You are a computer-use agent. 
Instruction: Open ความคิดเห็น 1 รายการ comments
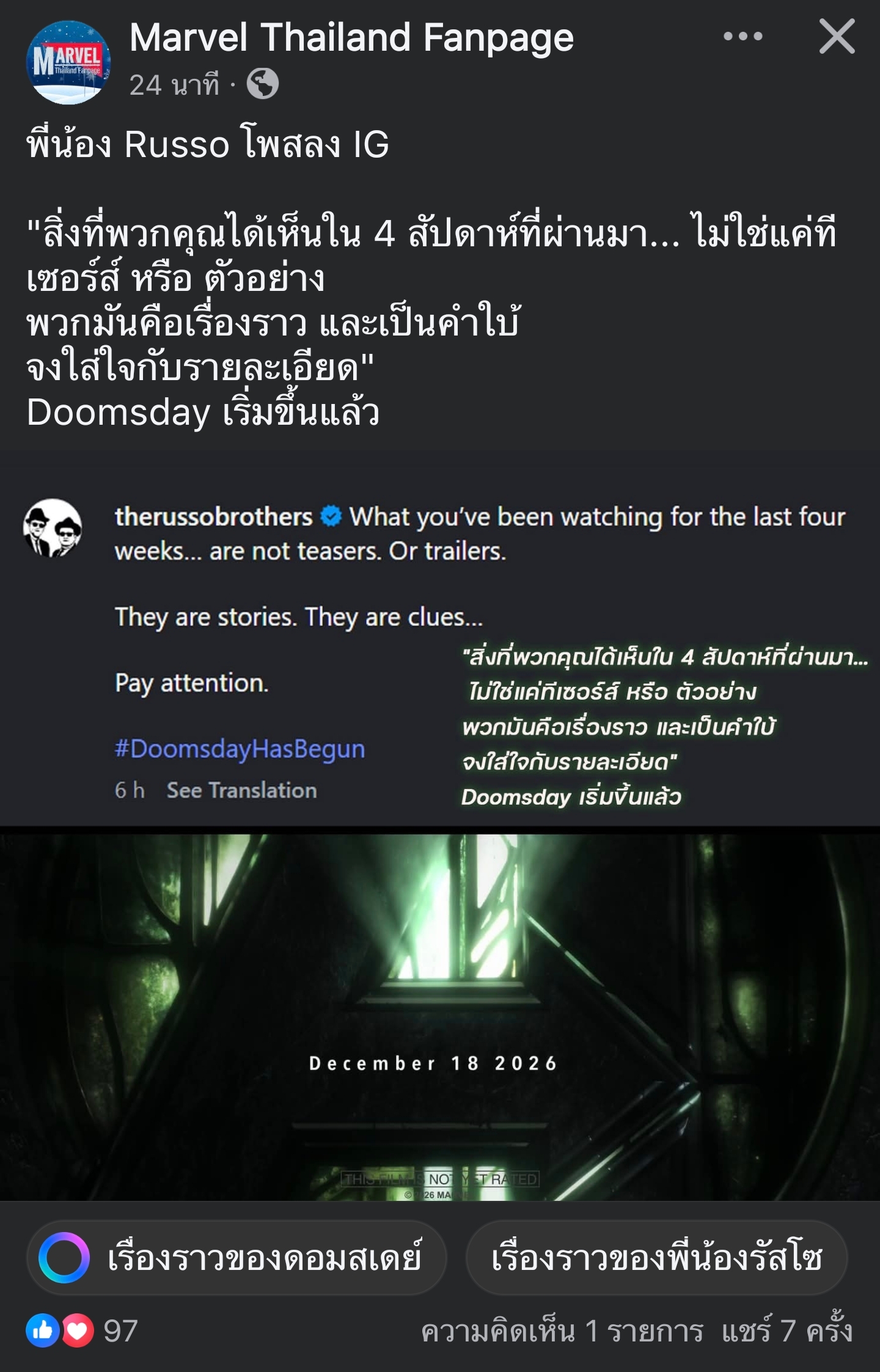[562, 1332]
